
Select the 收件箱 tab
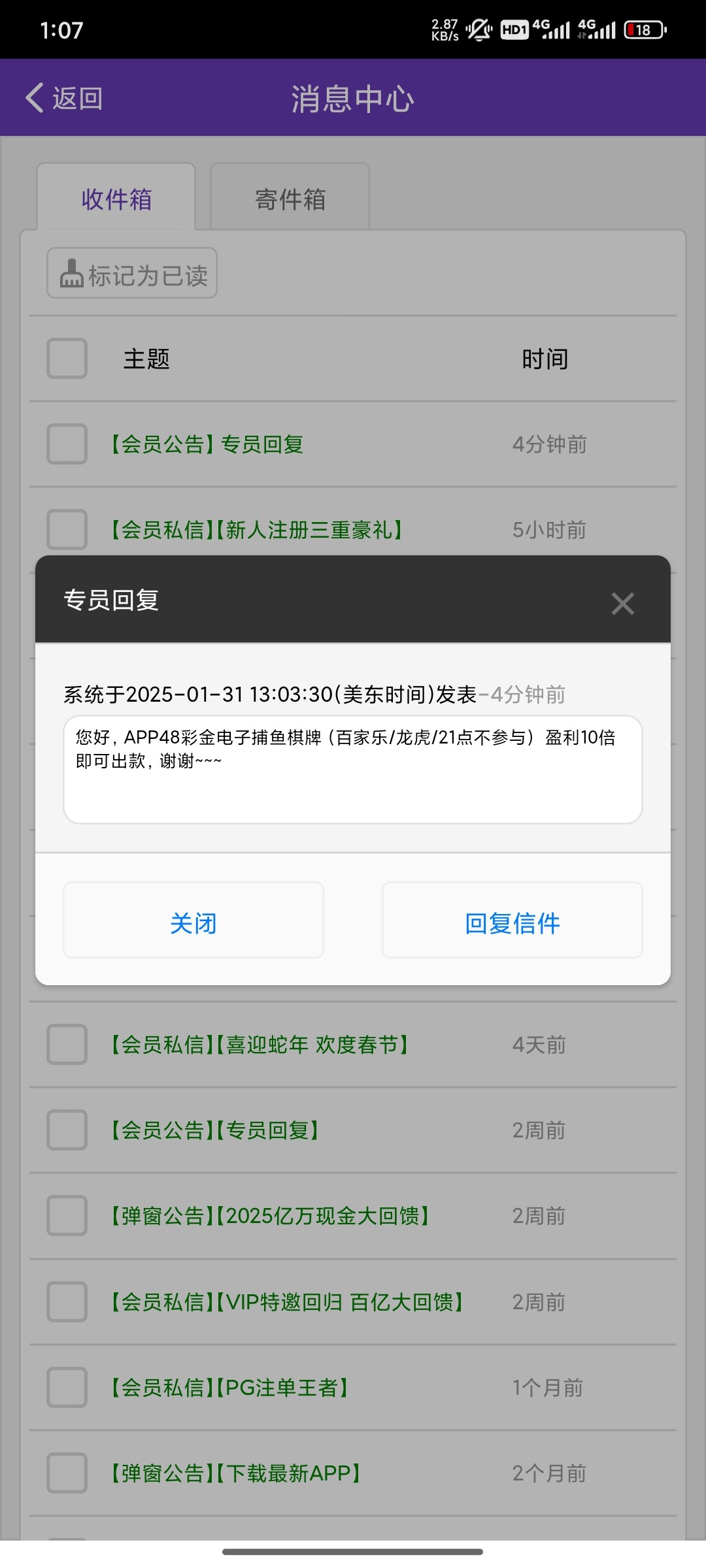(x=116, y=197)
